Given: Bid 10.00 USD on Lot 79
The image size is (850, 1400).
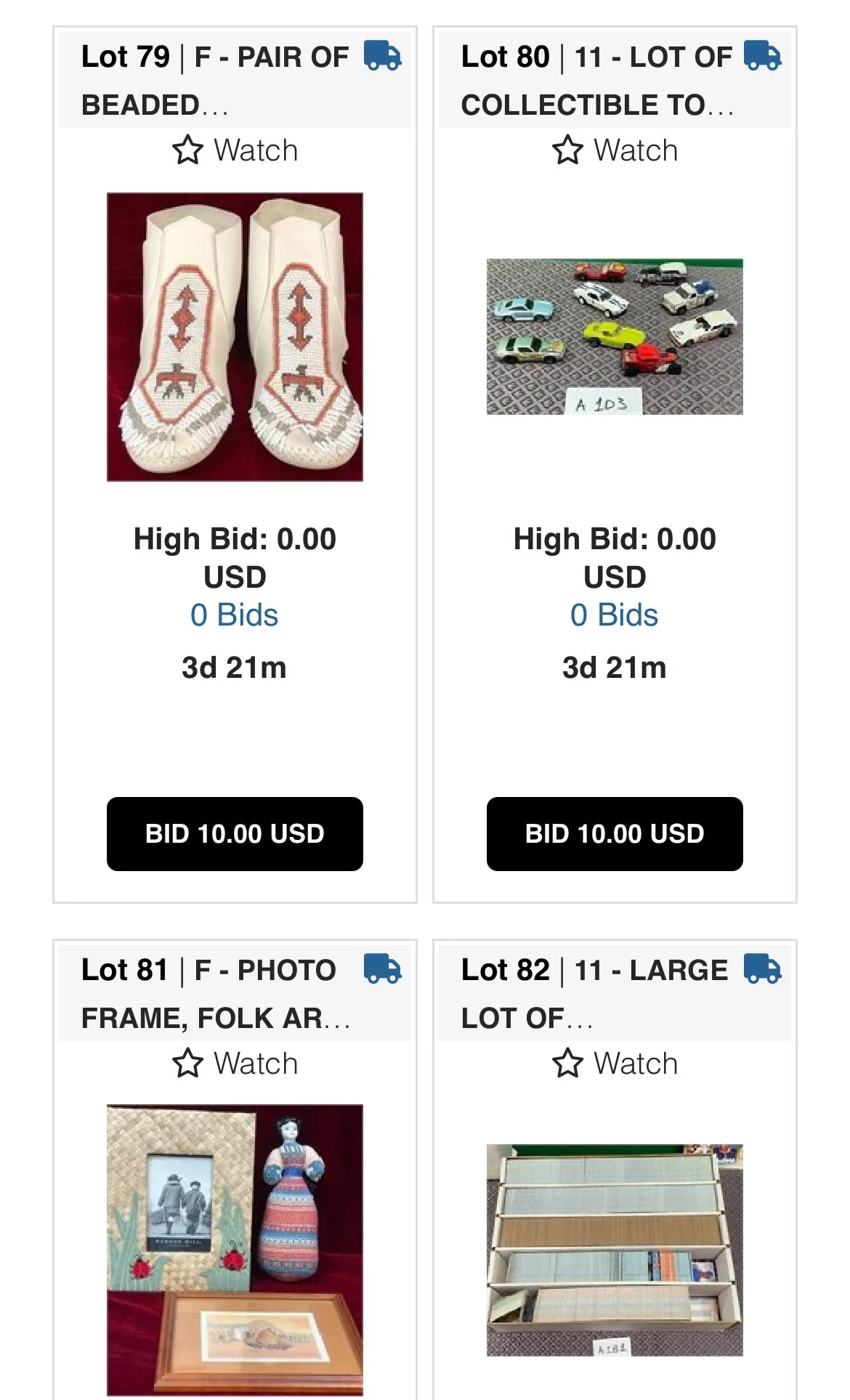Looking at the screenshot, I should tap(235, 833).
